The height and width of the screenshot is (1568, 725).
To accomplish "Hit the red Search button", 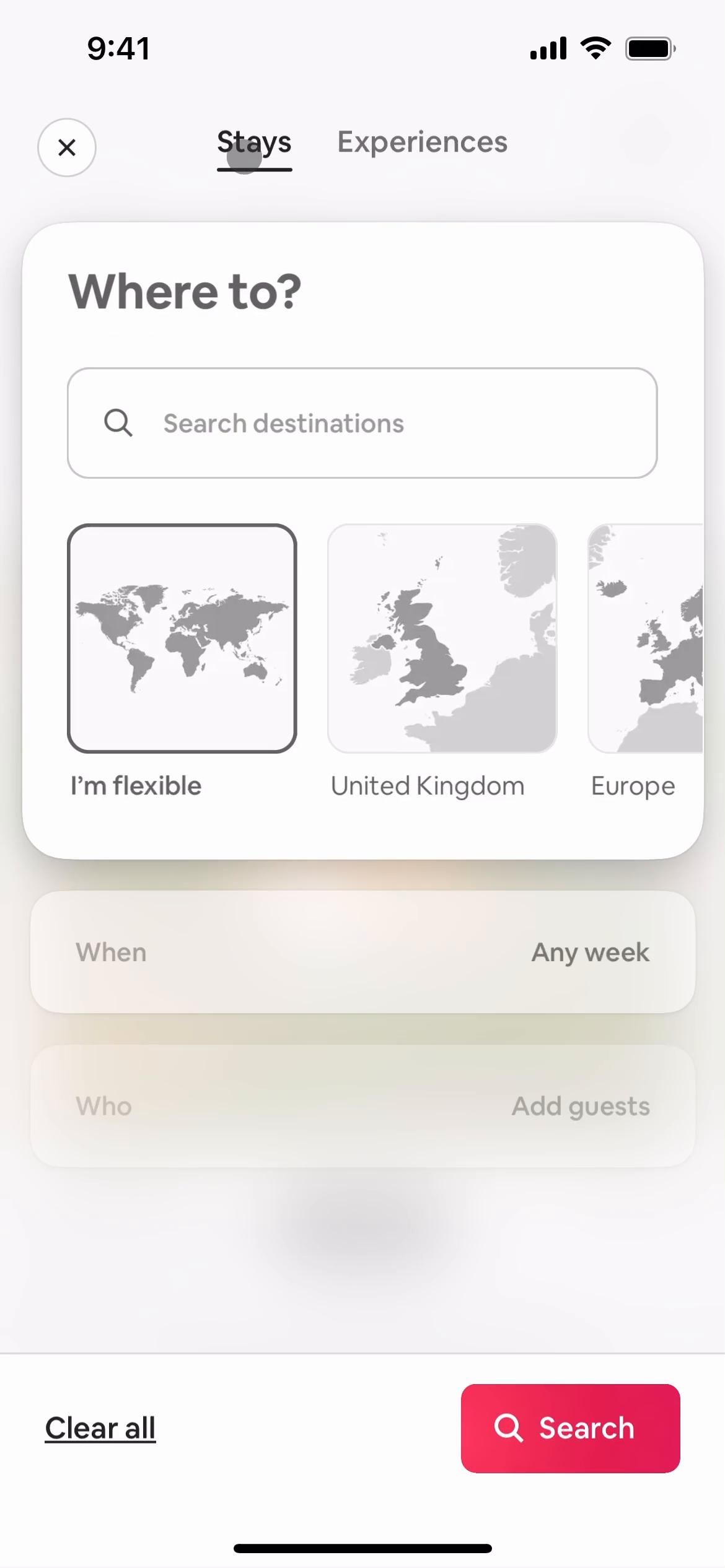I will [x=570, y=1429].
